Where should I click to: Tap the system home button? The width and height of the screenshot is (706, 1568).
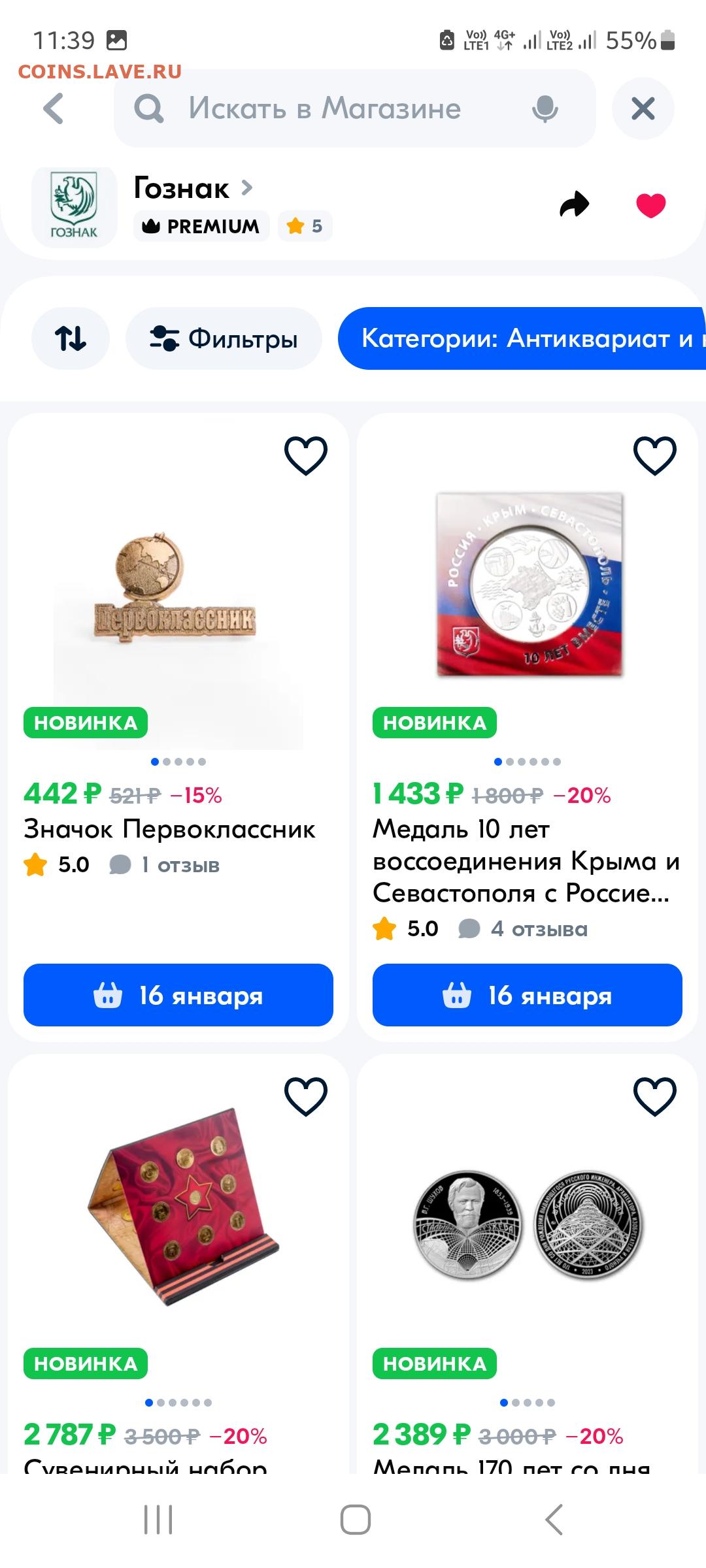pos(356,1520)
